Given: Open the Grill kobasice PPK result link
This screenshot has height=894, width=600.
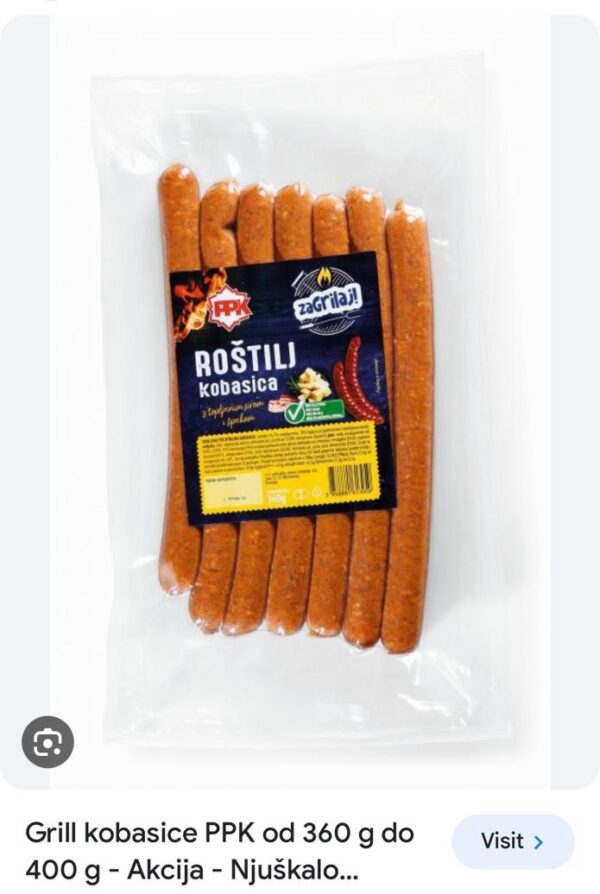Looking at the screenshot, I should point(220,848).
